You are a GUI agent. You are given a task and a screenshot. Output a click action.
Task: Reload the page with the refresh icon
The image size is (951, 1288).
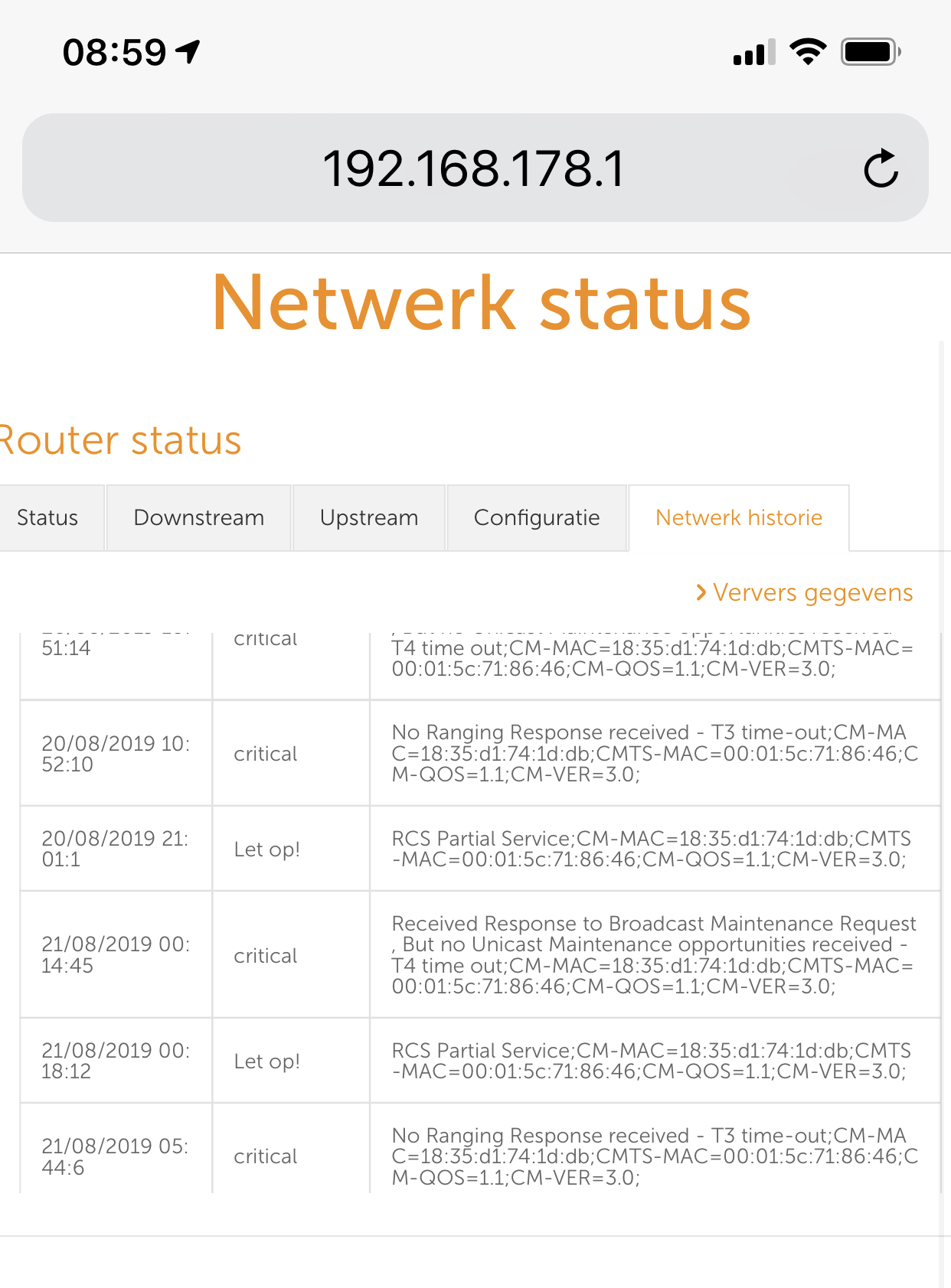[x=881, y=168]
